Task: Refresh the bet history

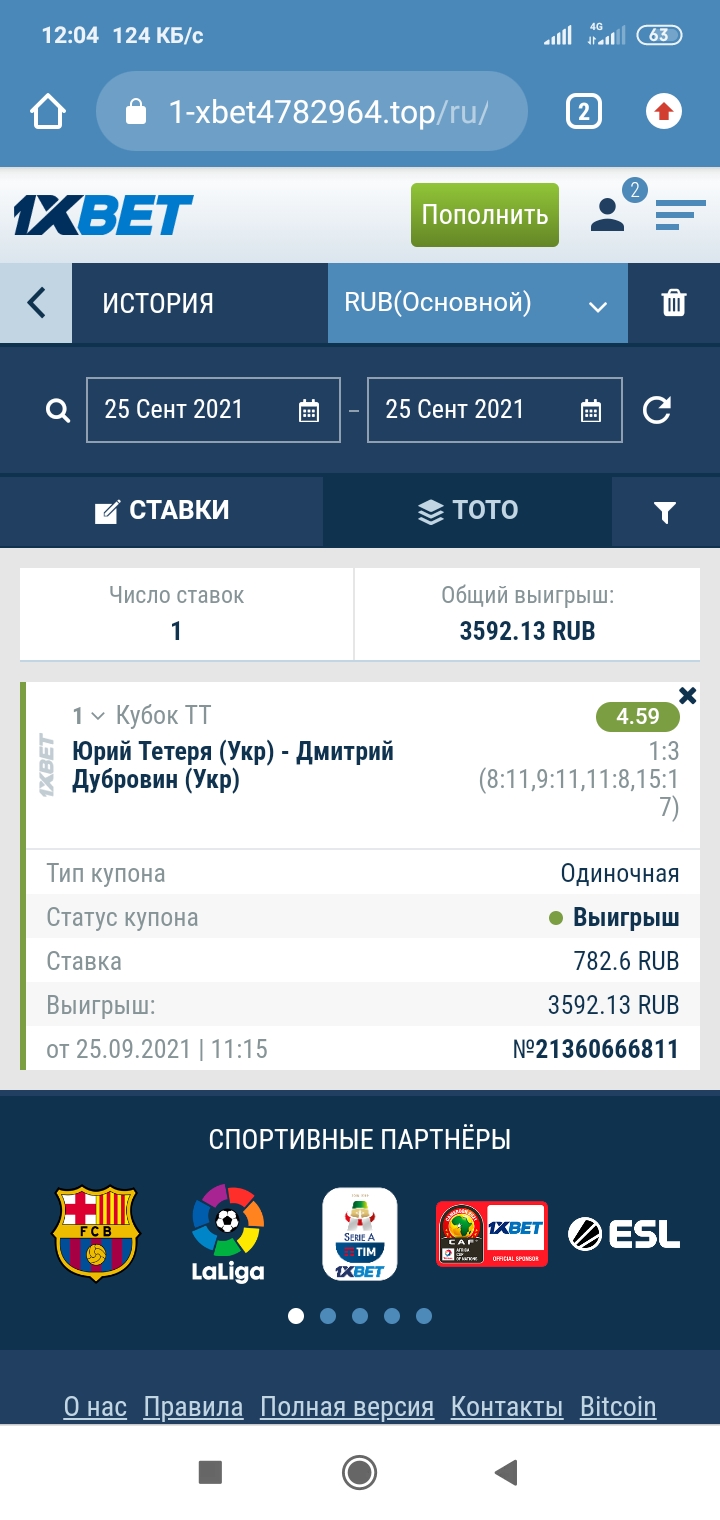Action: (656, 410)
